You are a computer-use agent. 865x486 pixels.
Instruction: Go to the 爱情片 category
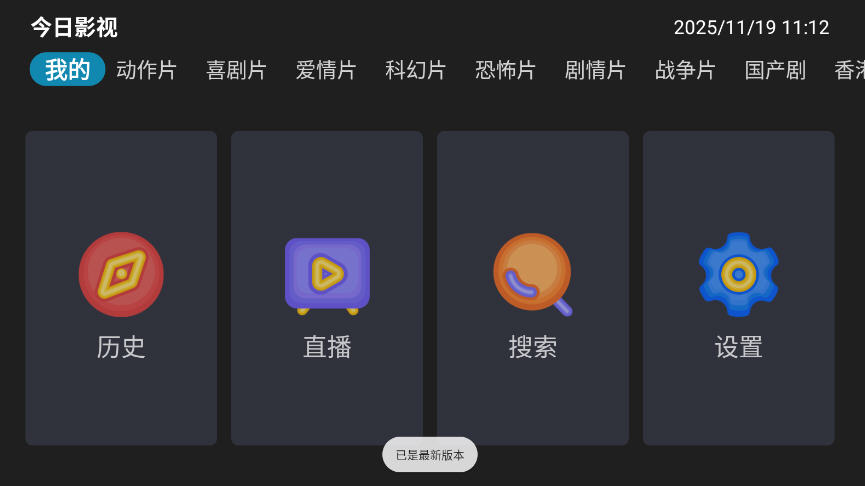click(326, 70)
